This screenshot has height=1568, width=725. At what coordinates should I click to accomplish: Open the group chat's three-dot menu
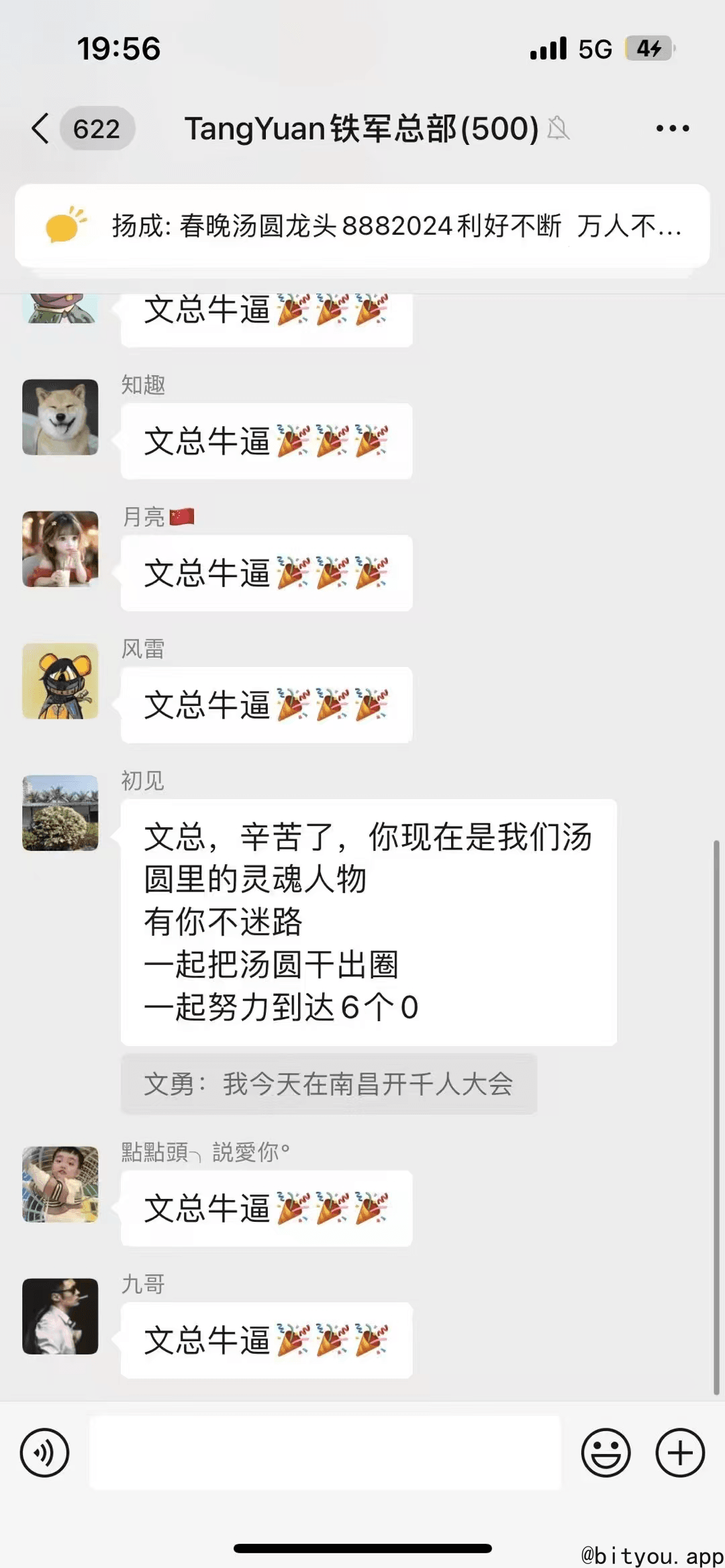click(x=672, y=128)
